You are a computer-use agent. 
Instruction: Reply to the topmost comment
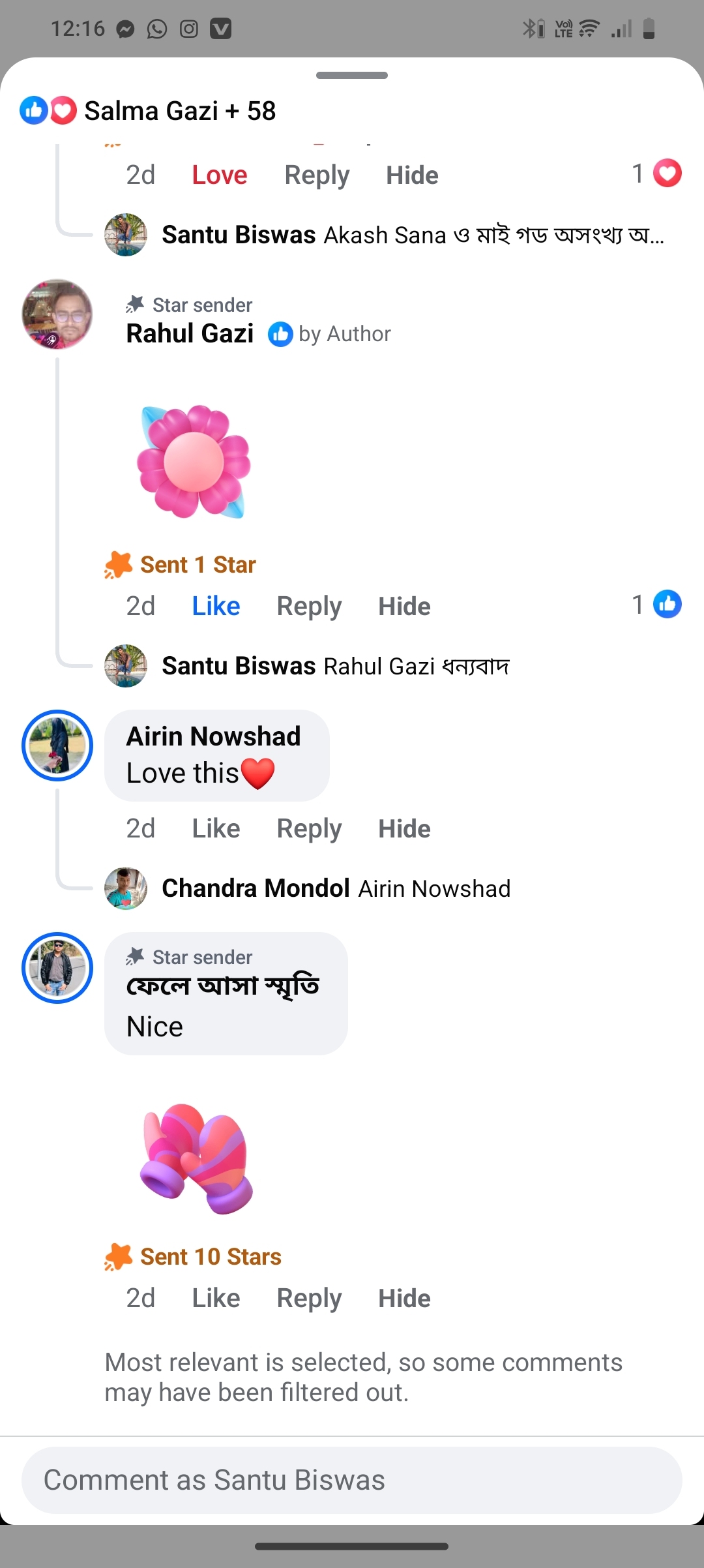[x=317, y=175]
